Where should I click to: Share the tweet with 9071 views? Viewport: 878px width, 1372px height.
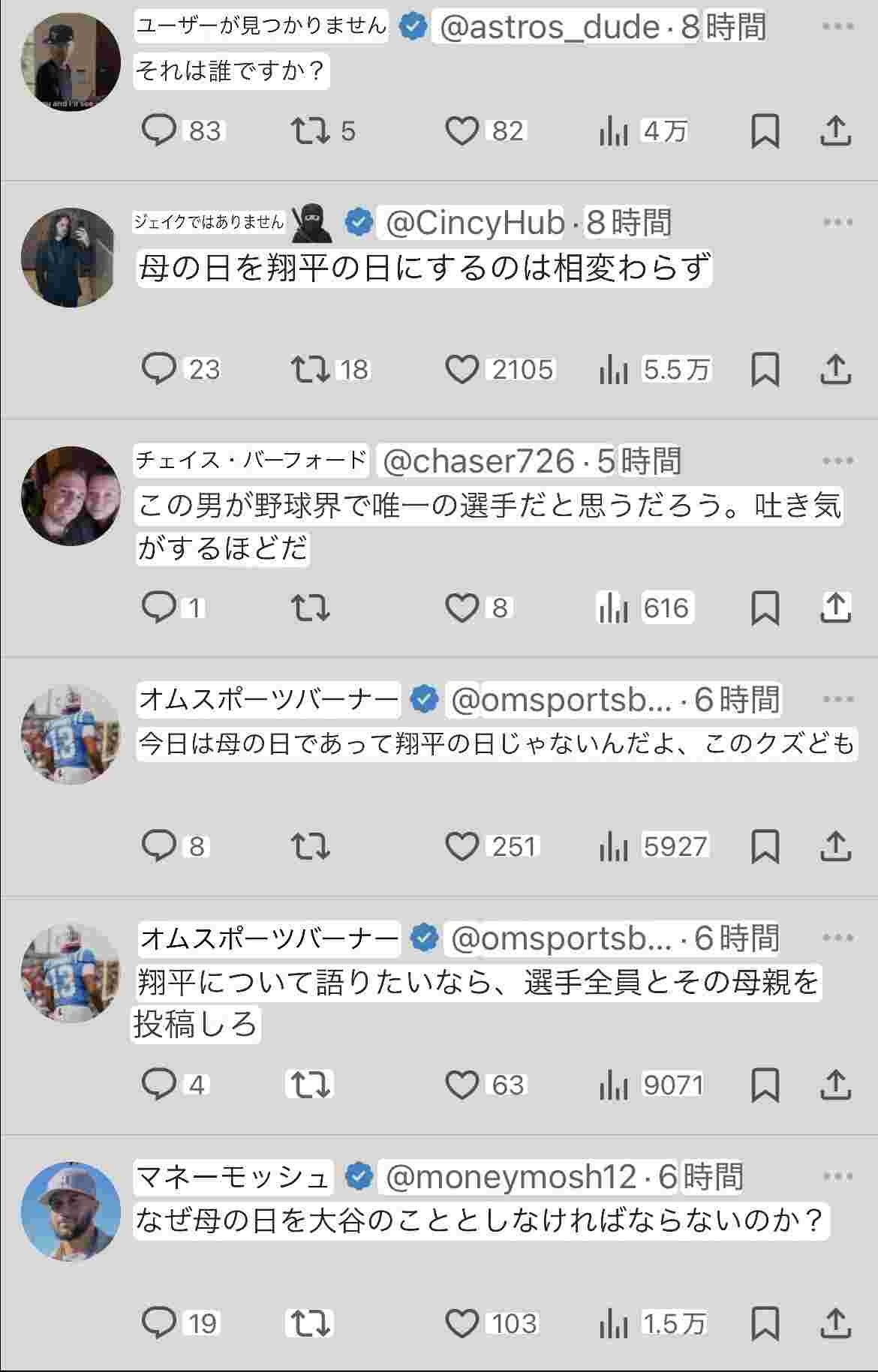(835, 1085)
